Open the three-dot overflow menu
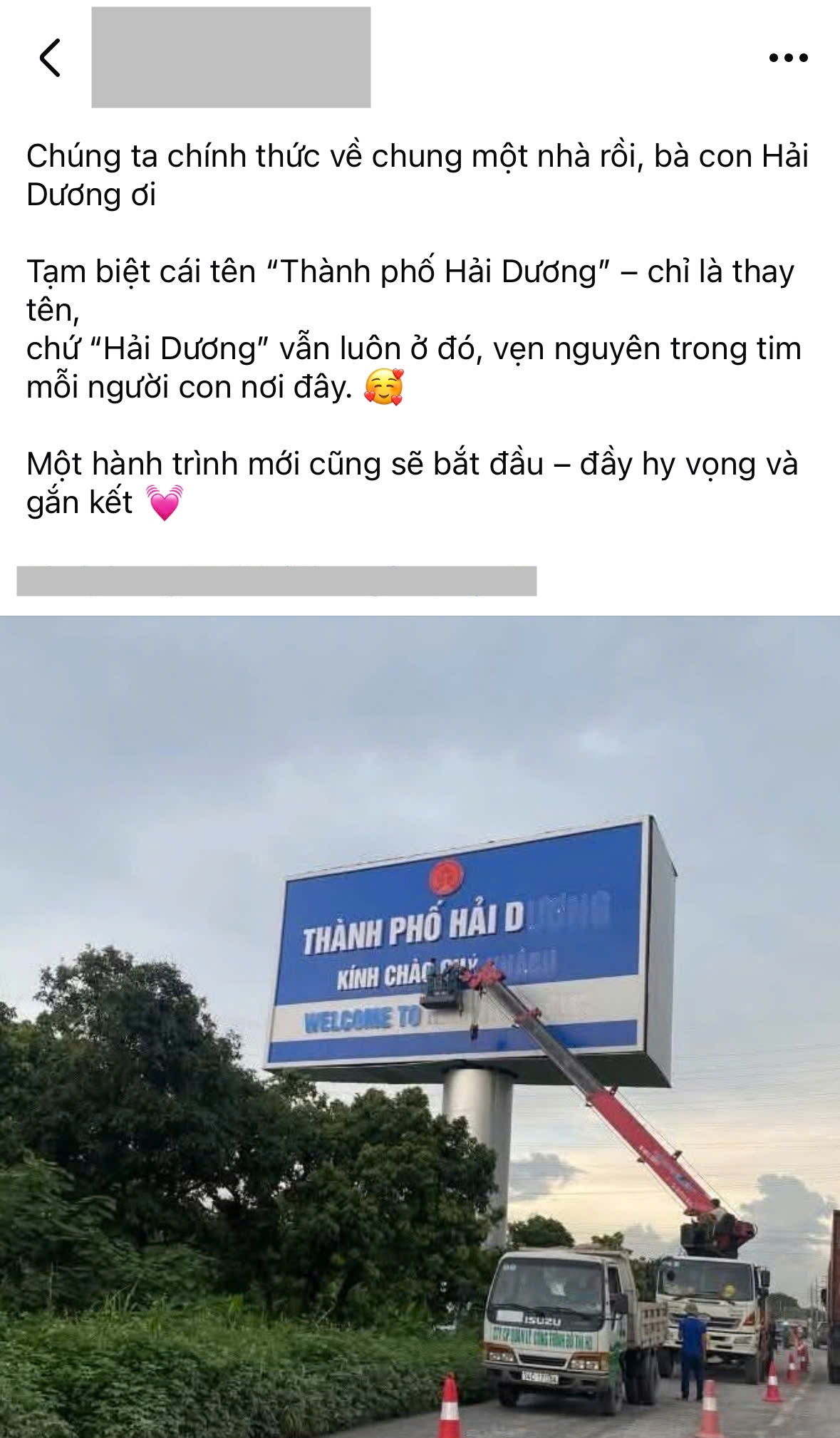 pos(788,58)
